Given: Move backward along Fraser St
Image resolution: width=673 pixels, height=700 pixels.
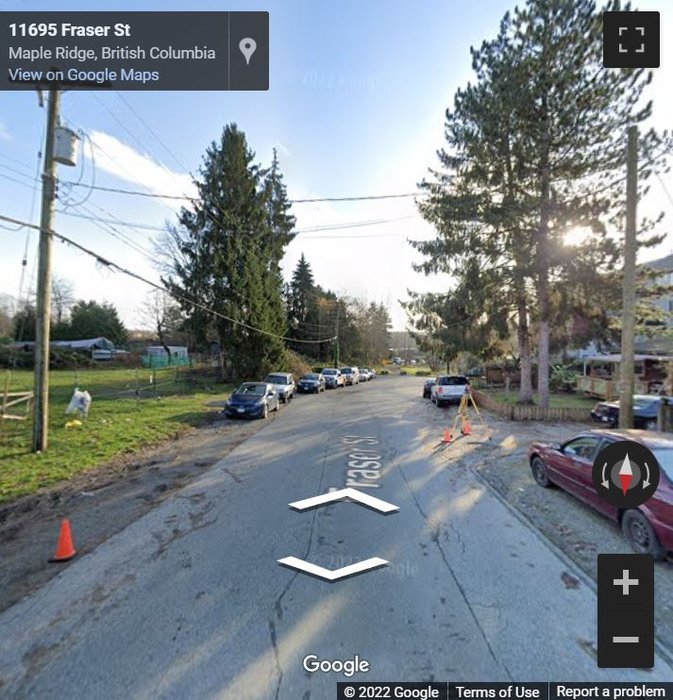Looking at the screenshot, I should point(333,568).
